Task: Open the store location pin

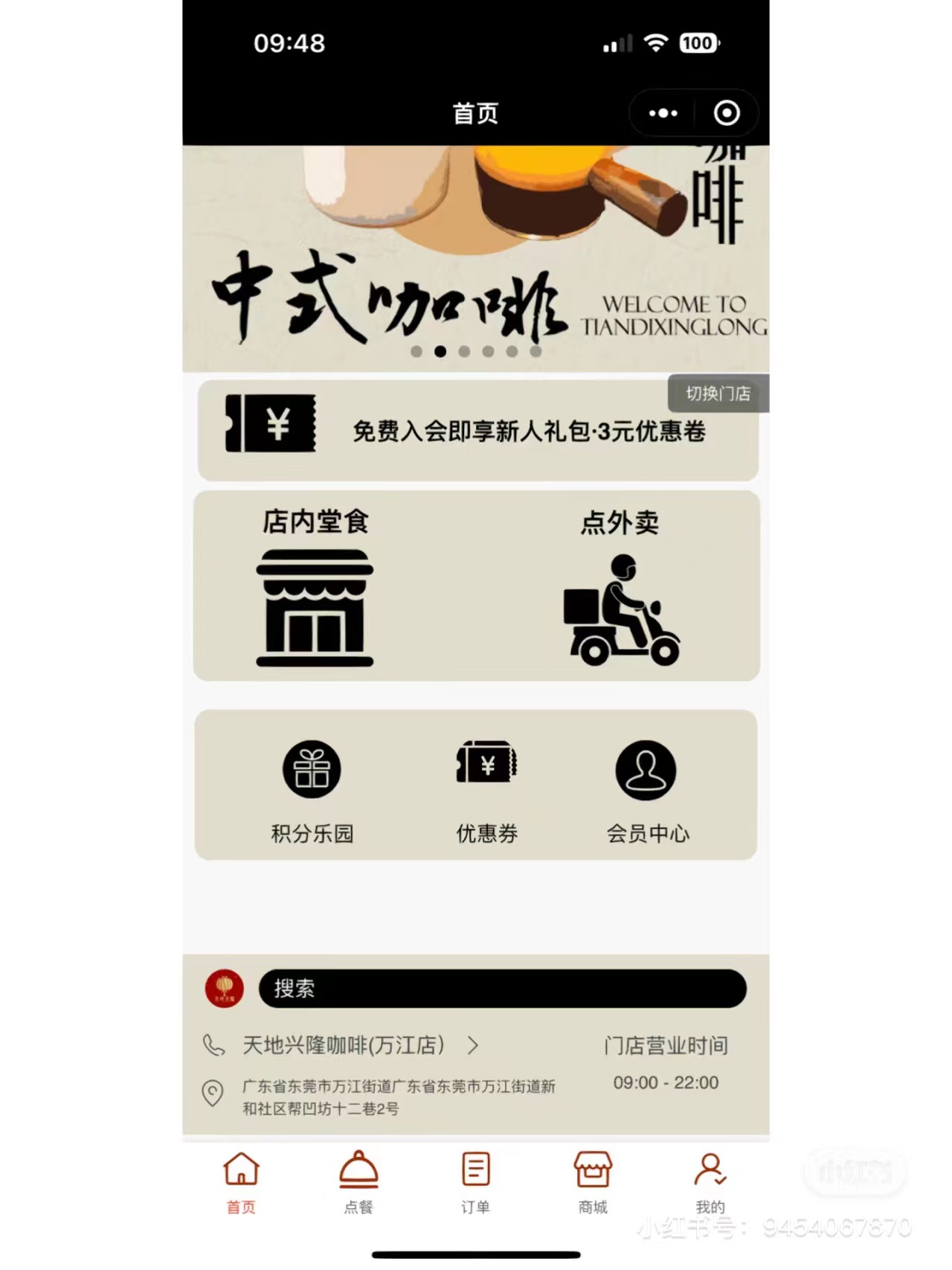Action: coord(213,1093)
